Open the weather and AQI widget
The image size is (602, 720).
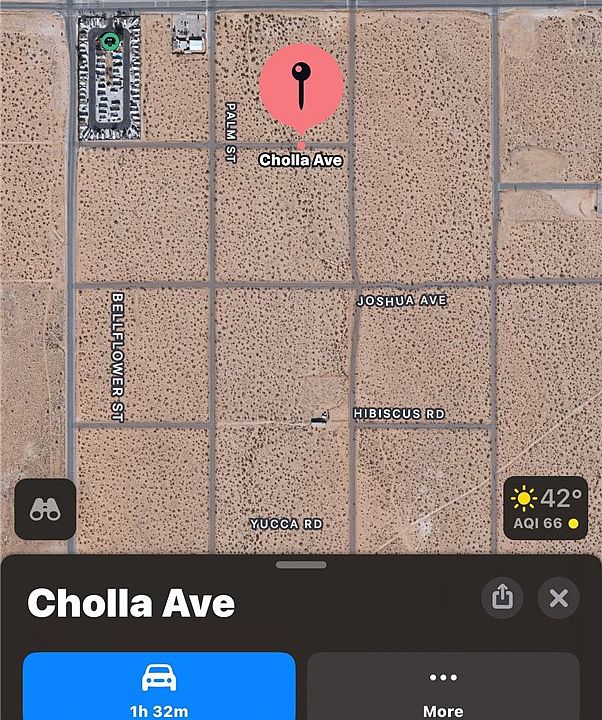pos(545,508)
